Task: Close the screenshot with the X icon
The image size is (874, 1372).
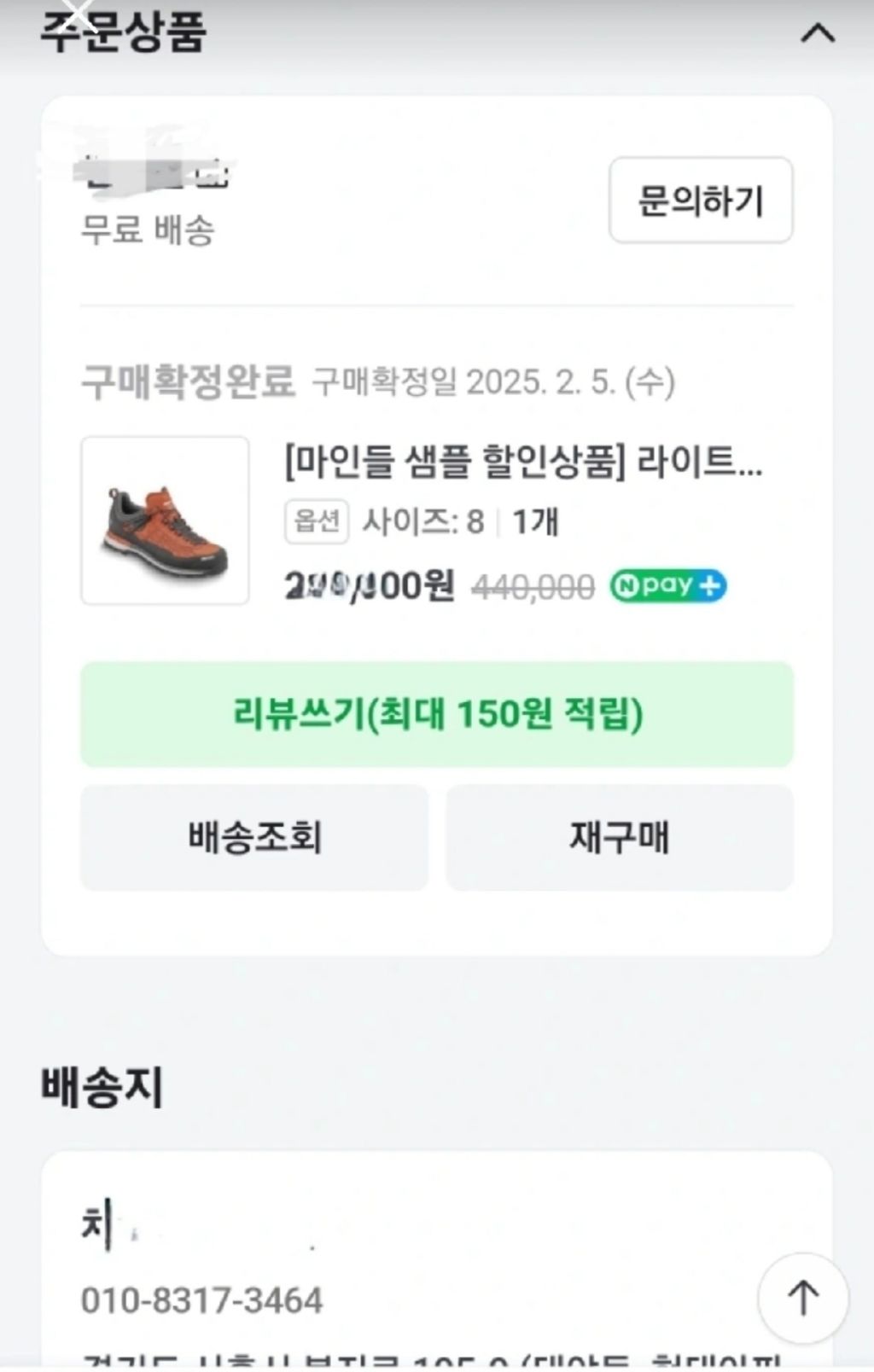Action: [79, 12]
